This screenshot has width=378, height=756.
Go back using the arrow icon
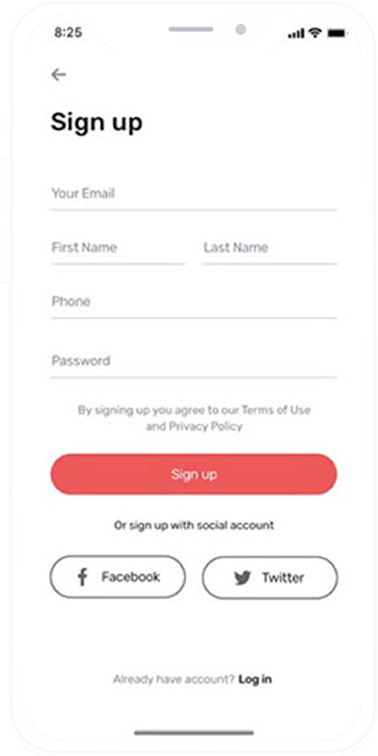tap(58, 74)
